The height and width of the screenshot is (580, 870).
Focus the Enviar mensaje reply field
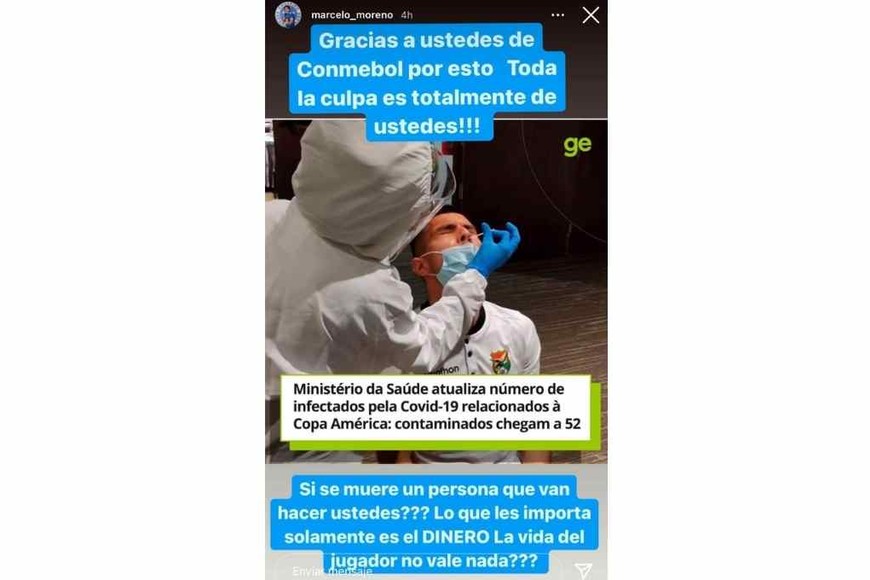click(400, 571)
